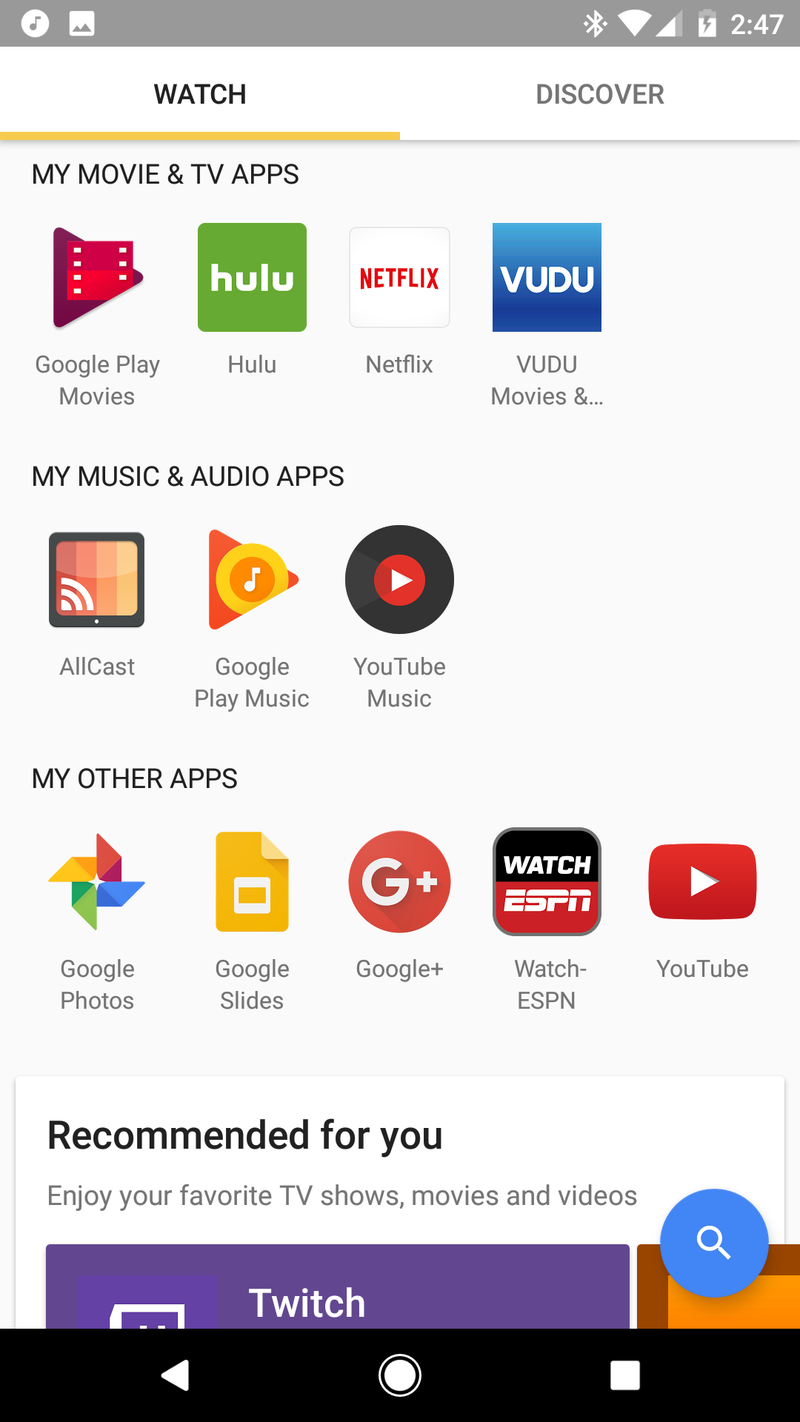Tap the blue search button
The image size is (800, 1422).
pyautogui.click(x=713, y=1243)
